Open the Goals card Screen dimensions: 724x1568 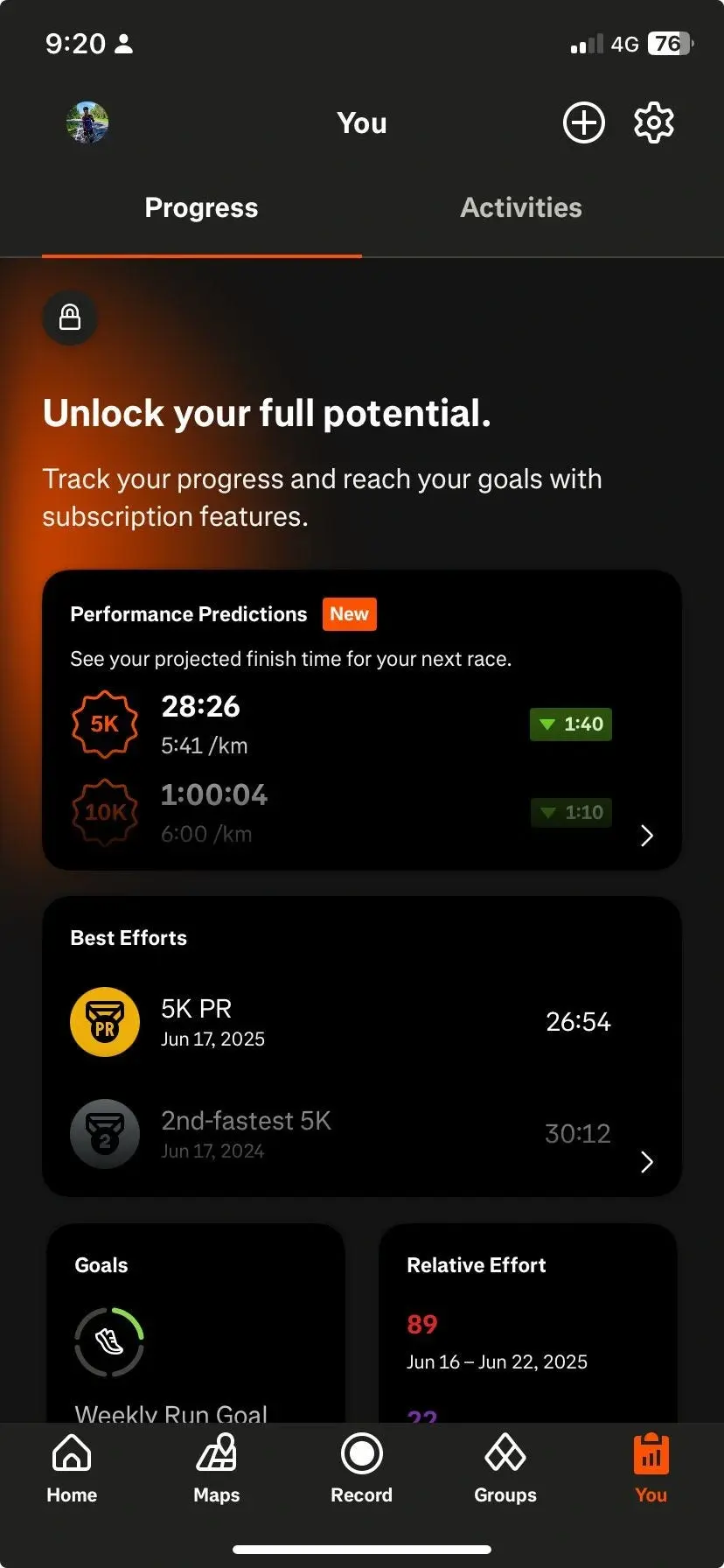point(195,1321)
